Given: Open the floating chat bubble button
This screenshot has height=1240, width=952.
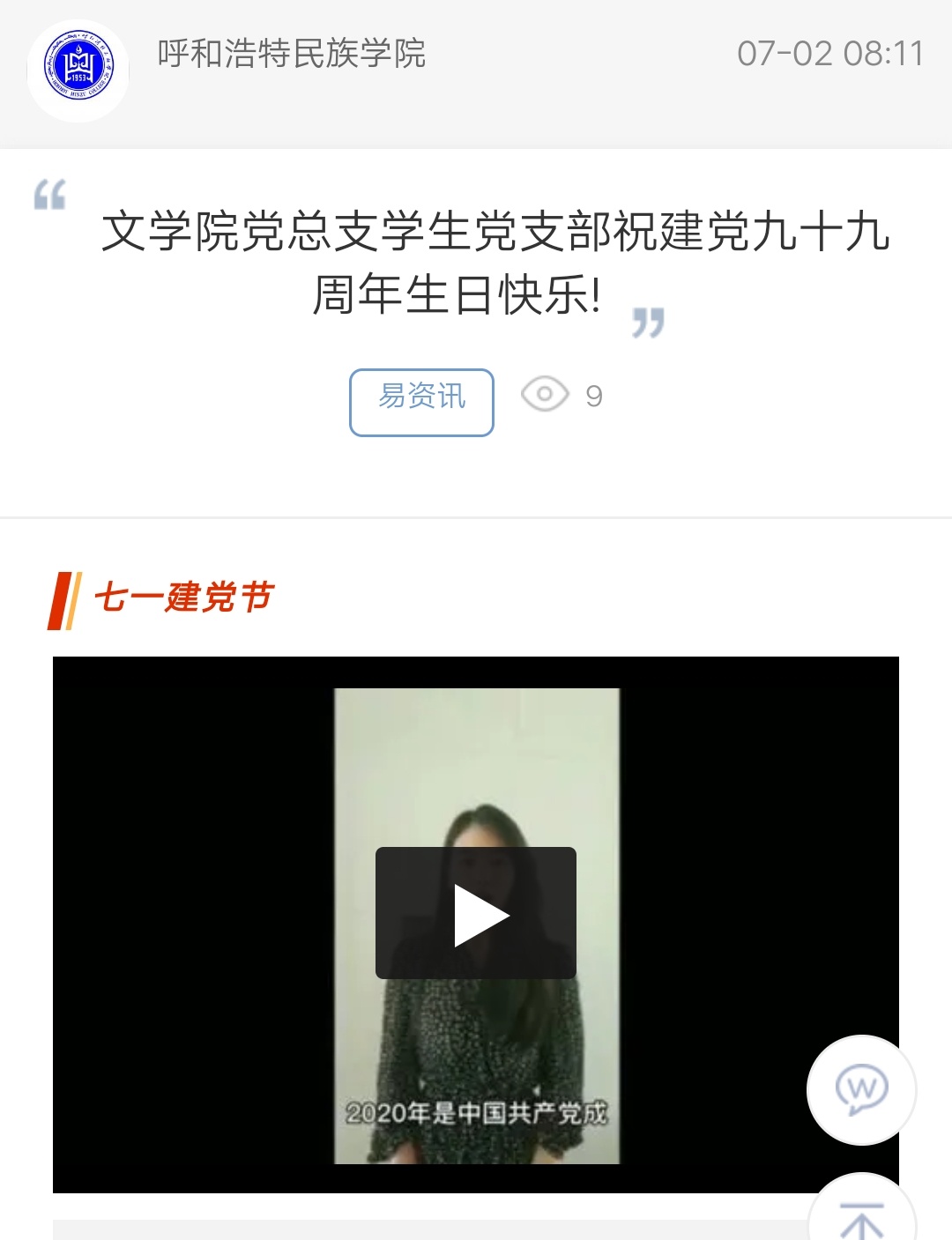Looking at the screenshot, I should (861, 1089).
